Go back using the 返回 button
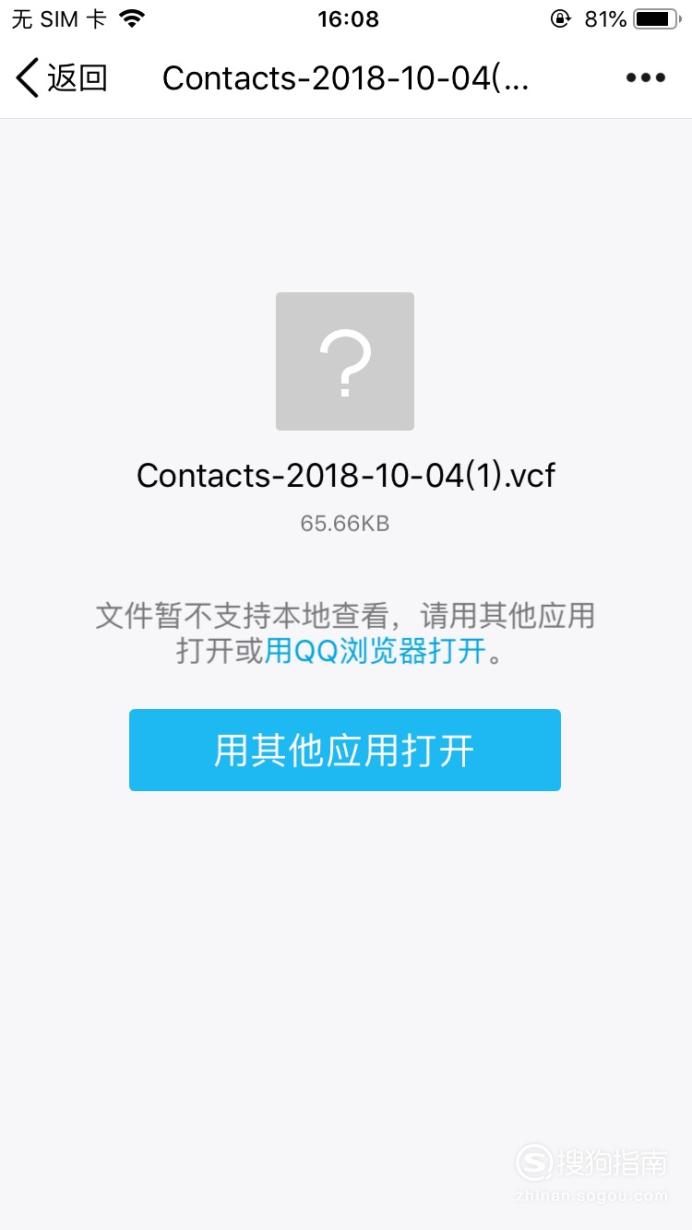692x1230 pixels. click(62, 78)
